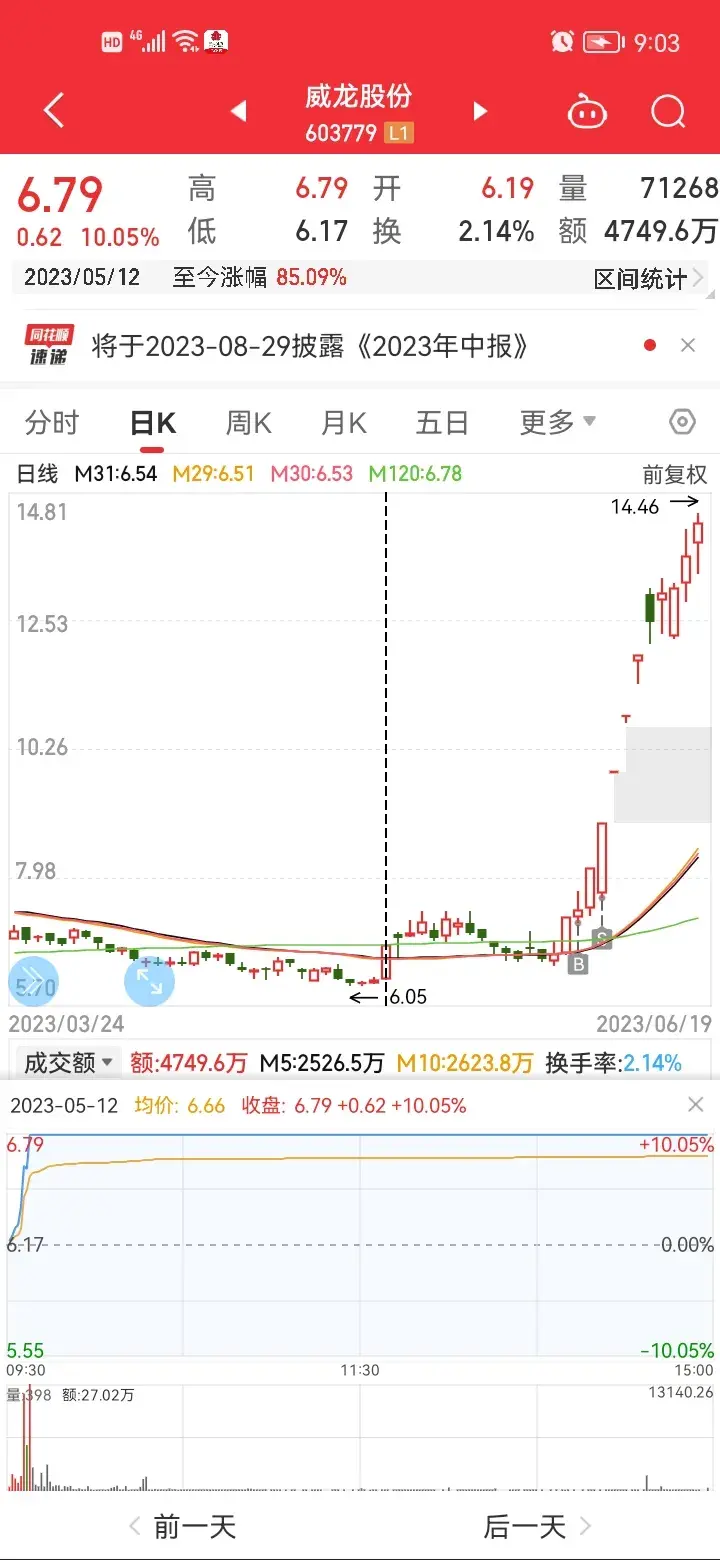Close the 2023-05-12 intraday panel
The image size is (720, 1560).
tap(696, 1105)
